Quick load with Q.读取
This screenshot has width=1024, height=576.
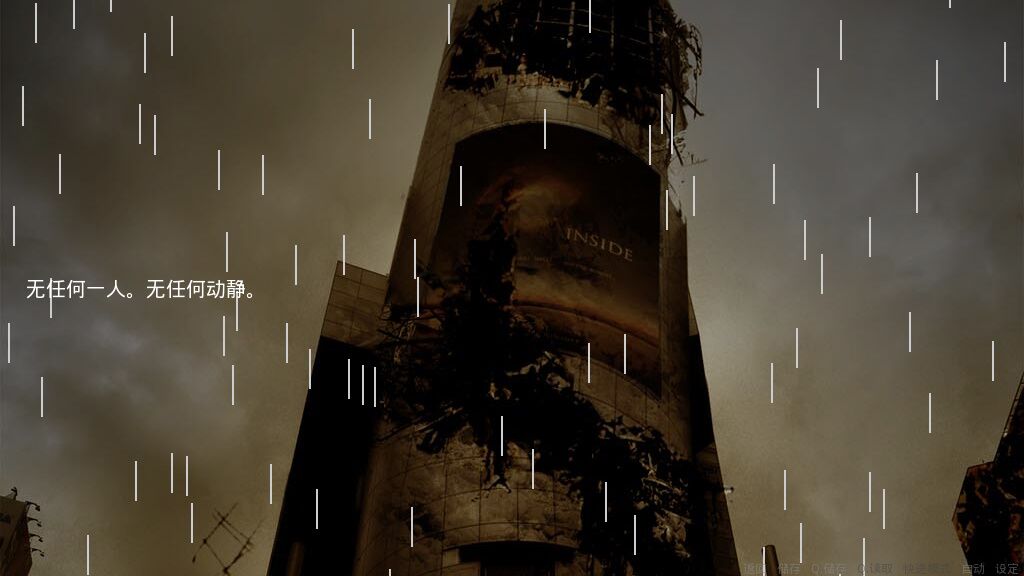tap(875, 569)
